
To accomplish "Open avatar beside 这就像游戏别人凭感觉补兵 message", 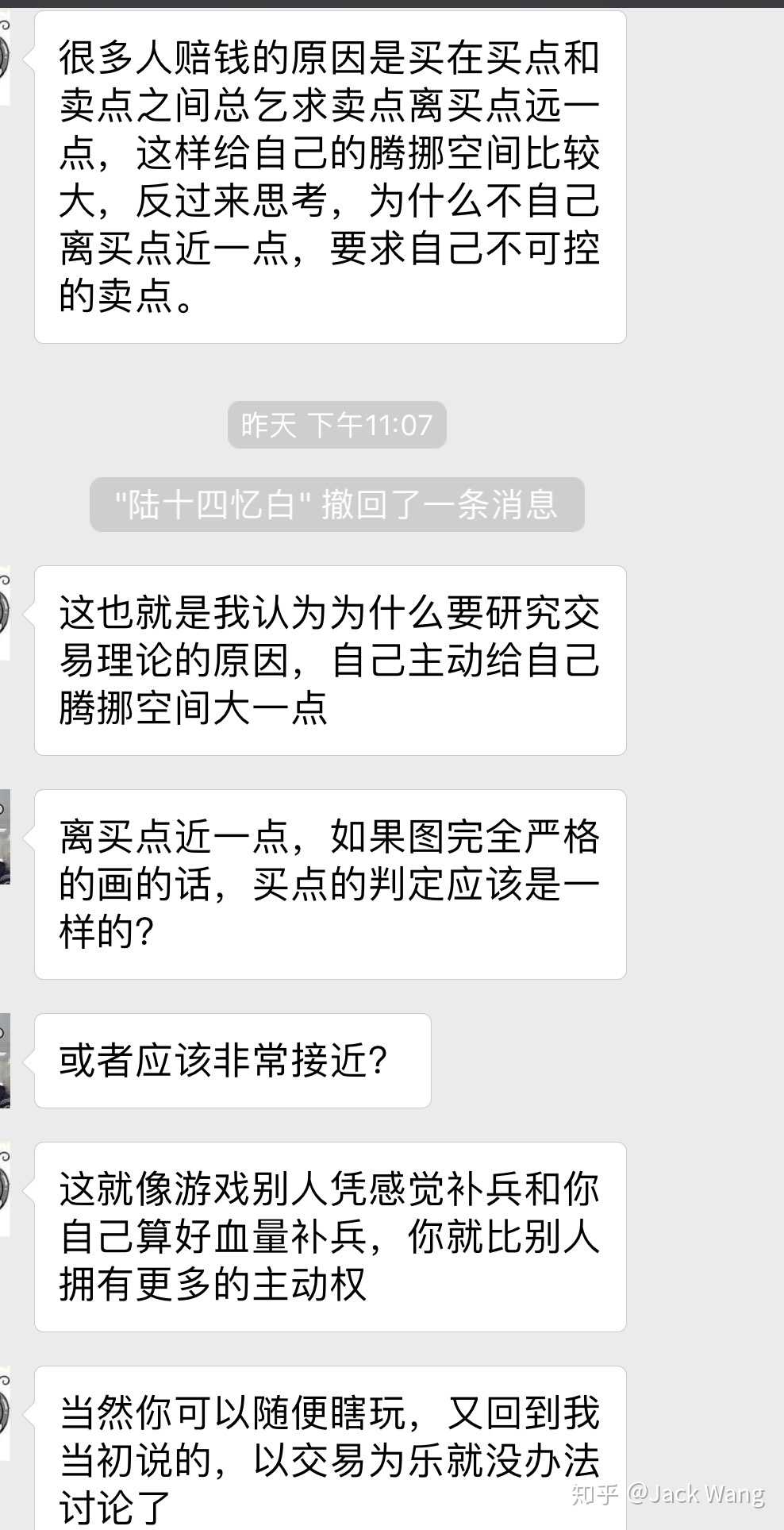I will click(x=4, y=1189).
